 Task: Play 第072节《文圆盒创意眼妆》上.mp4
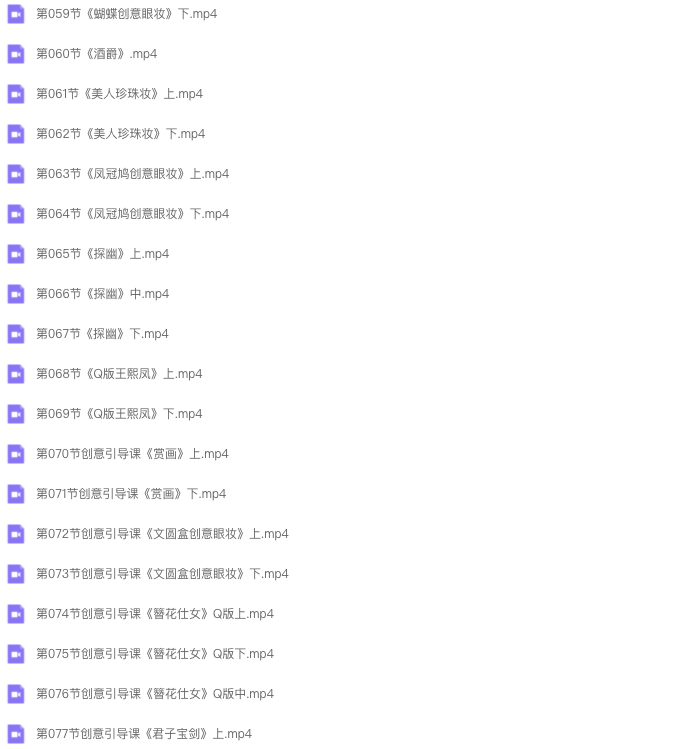(162, 534)
